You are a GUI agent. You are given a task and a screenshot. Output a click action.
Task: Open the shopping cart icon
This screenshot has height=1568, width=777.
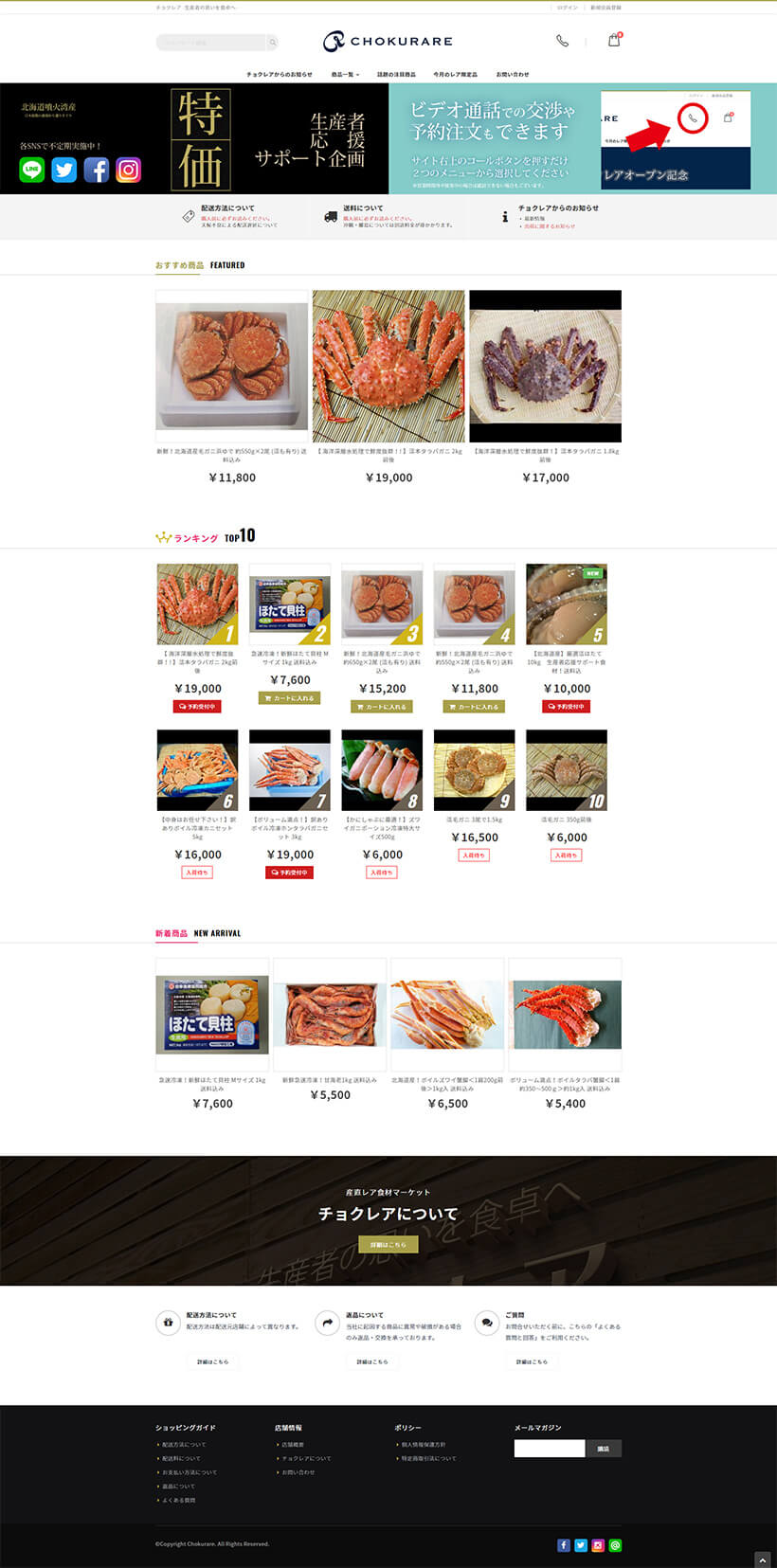(x=614, y=41)
